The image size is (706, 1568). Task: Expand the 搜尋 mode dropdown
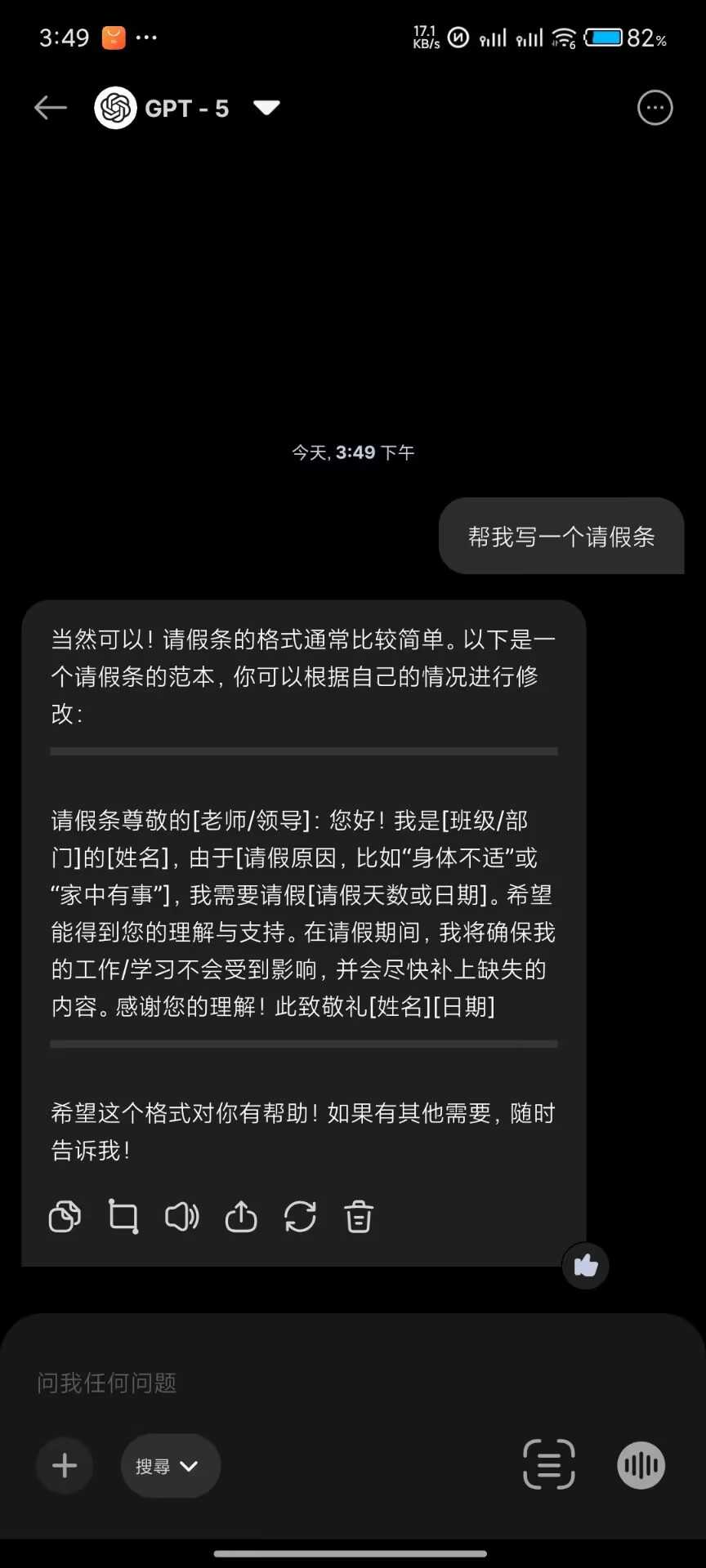(x=170, y=1466)
